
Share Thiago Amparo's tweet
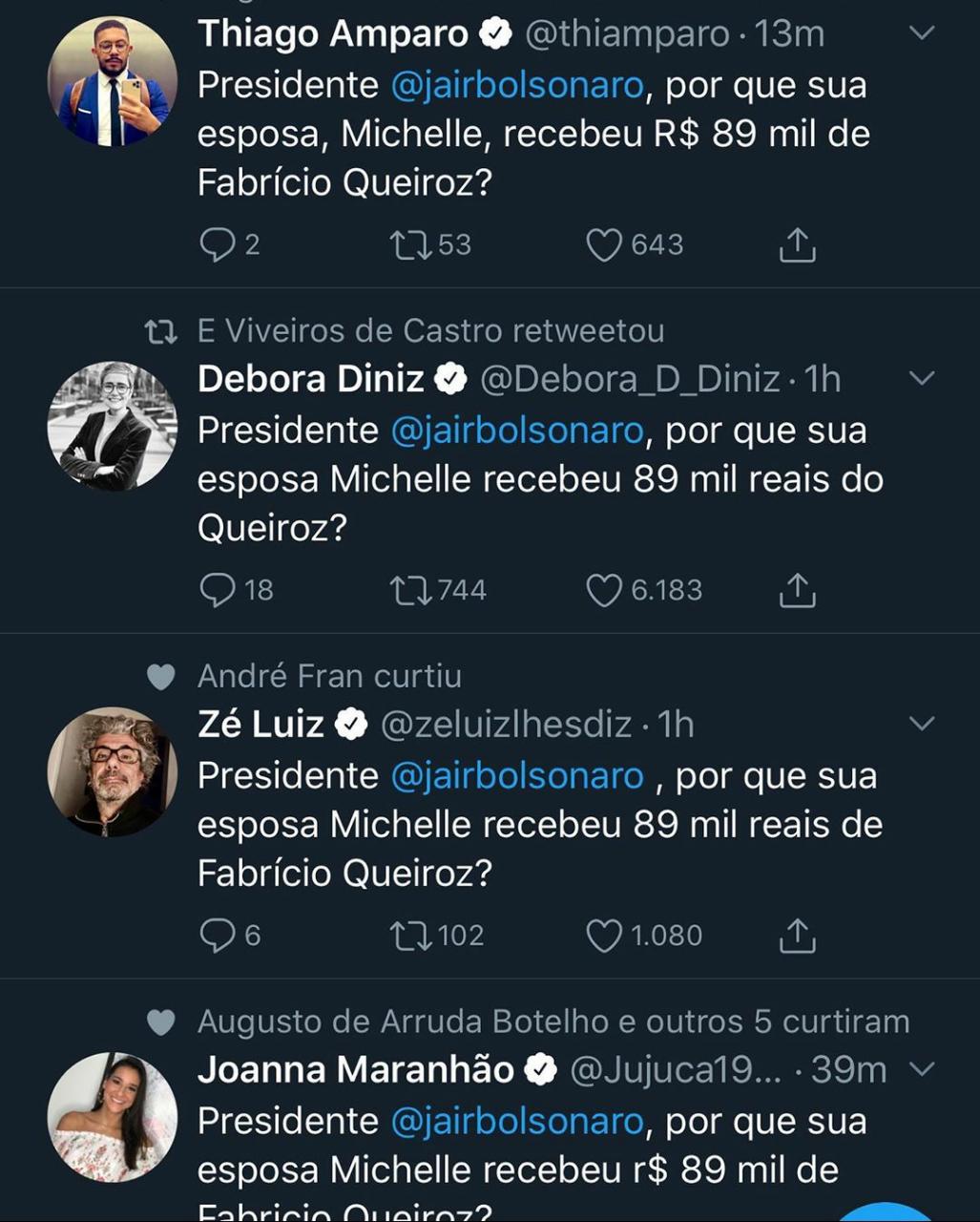tap(797, 243)
